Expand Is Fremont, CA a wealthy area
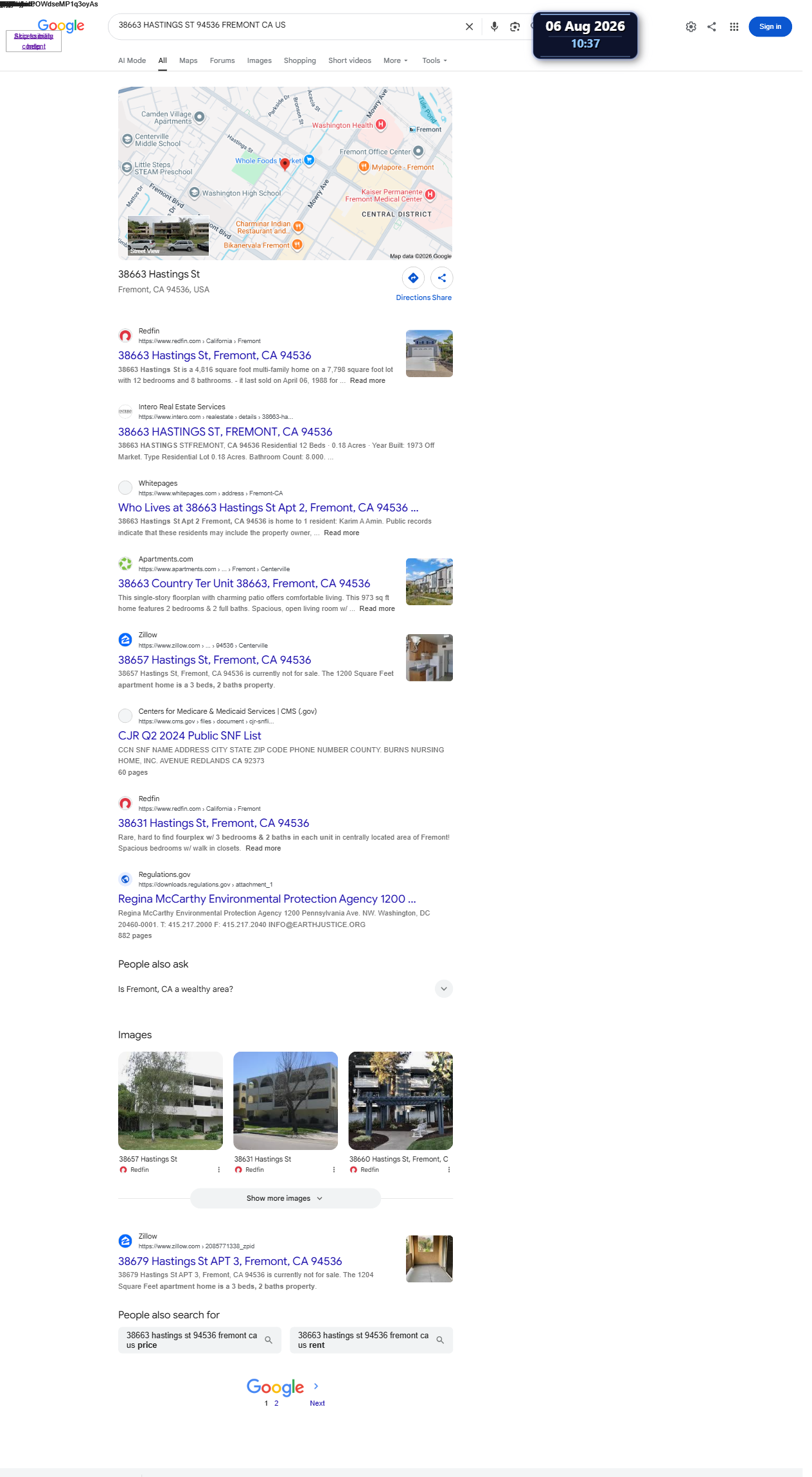This screenshot has height=1477, width=812. [x=285, y=989]
